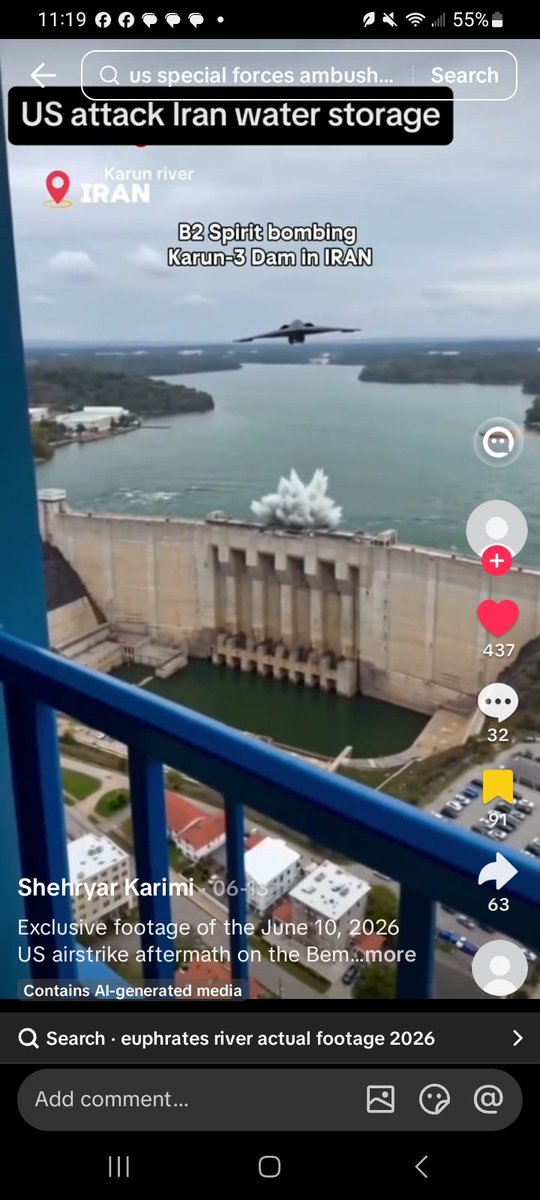Open the emoji picker for comments
Viewport: 540px width, 1200px height.
[x=434, y=1100]
